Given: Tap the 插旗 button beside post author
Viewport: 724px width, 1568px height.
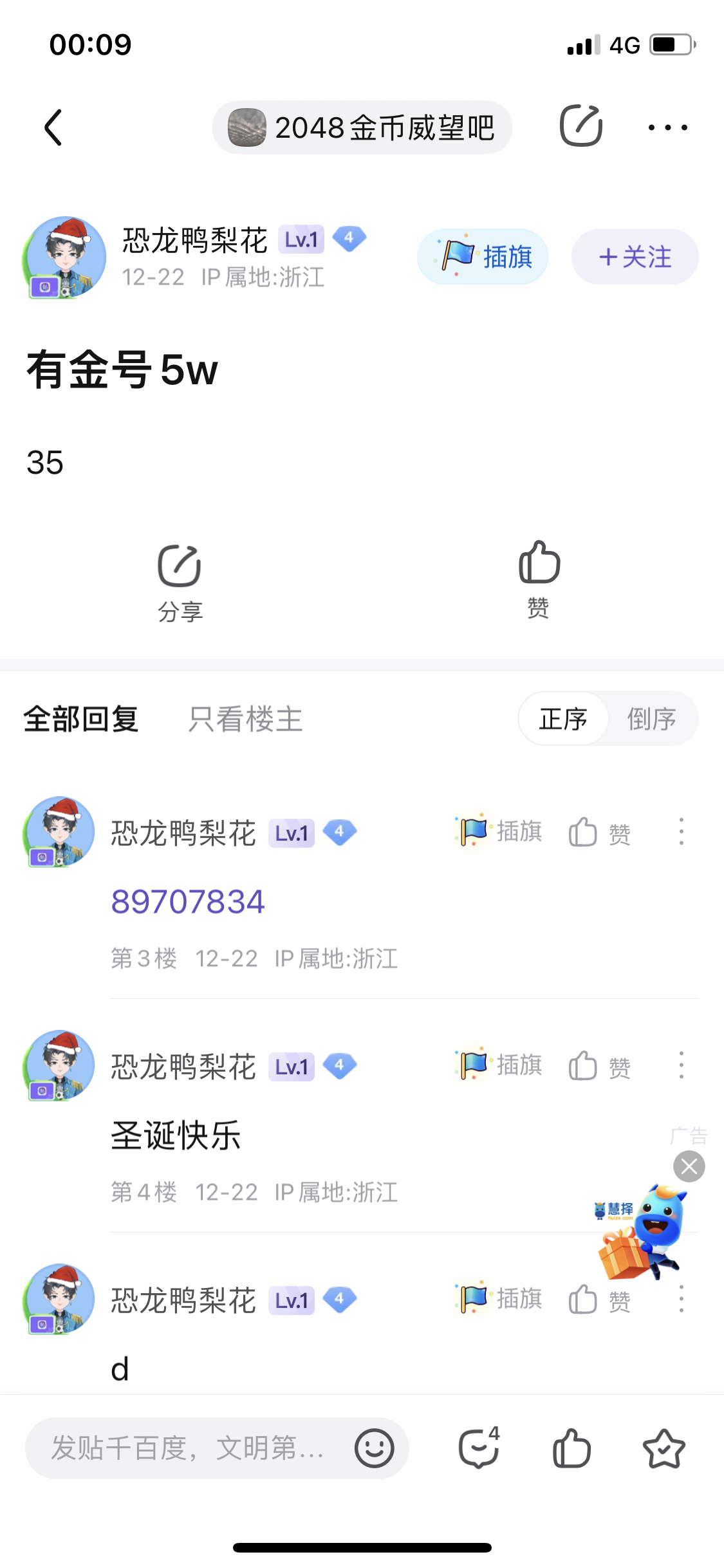Looking at the screenshot, I should [483, 257].
